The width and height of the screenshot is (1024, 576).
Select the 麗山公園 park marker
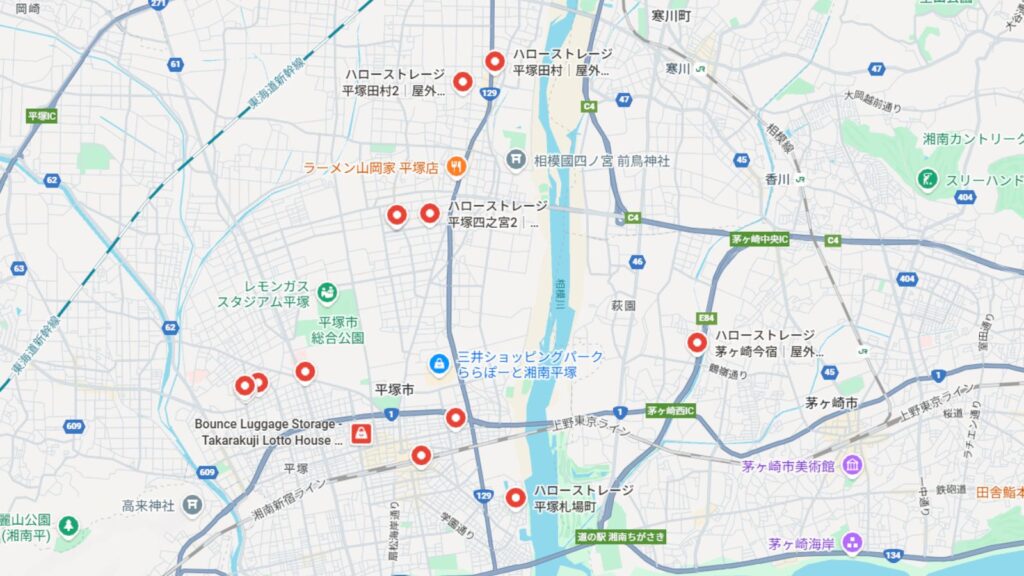point(68,526)
